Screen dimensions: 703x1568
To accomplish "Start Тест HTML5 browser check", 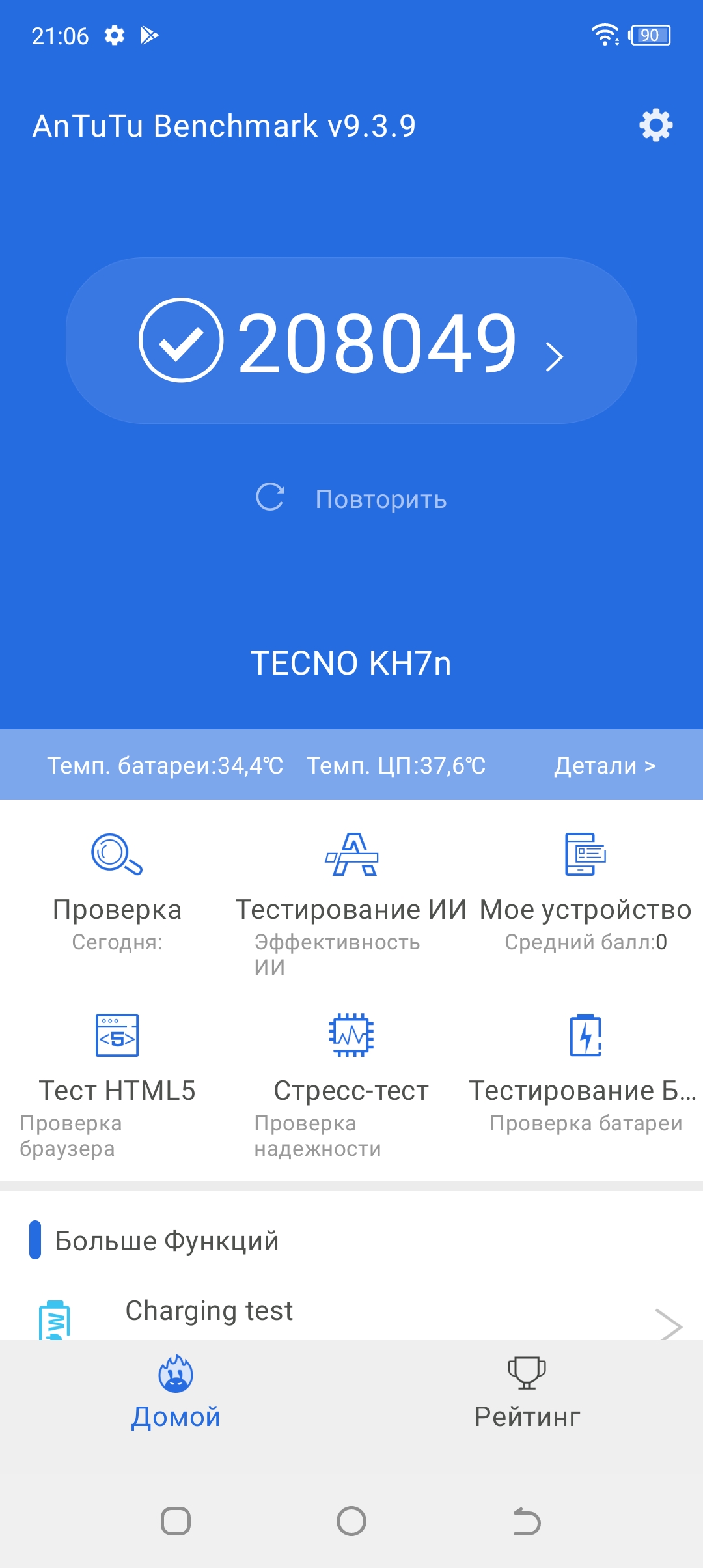I will [x=117, y=1074].
